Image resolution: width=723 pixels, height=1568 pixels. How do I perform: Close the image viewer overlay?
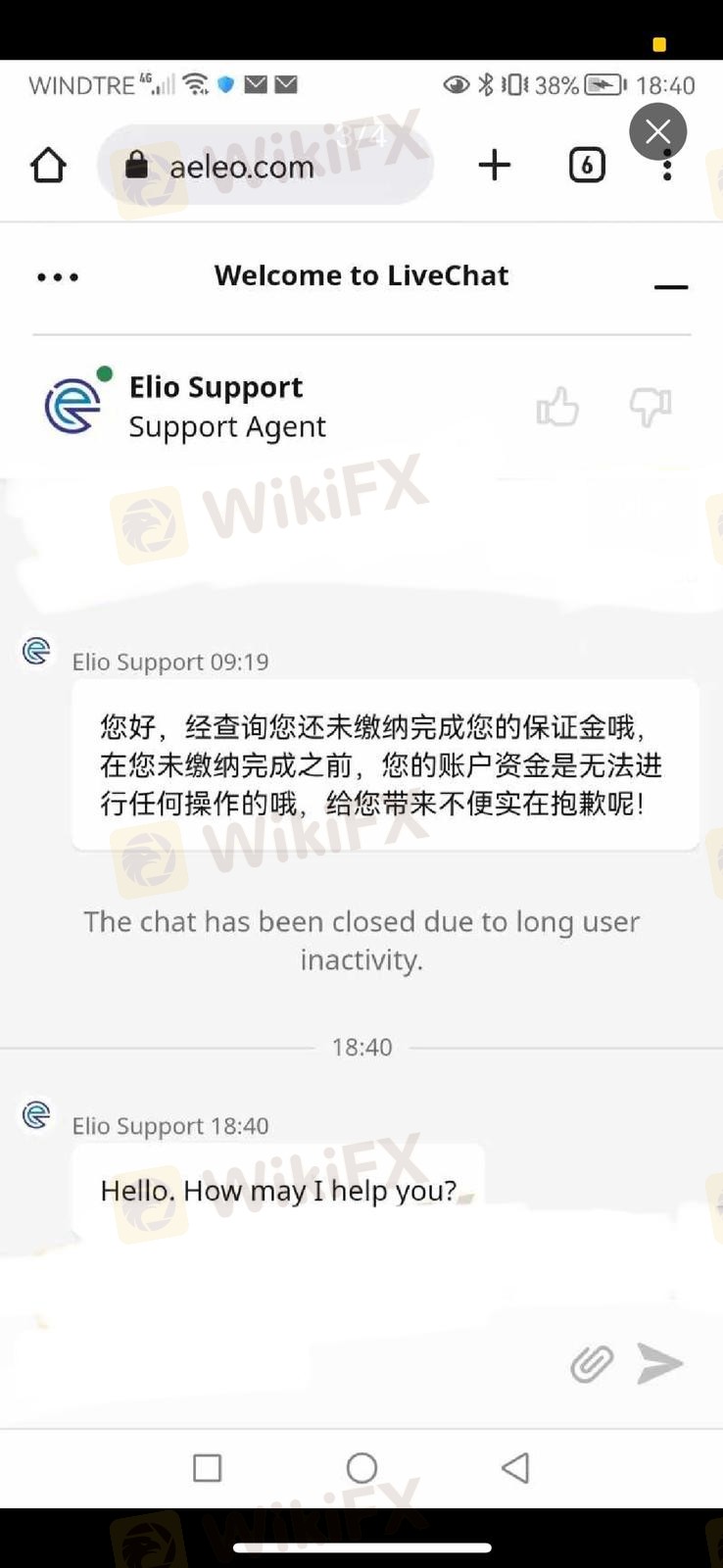click(x=658, y=131)
